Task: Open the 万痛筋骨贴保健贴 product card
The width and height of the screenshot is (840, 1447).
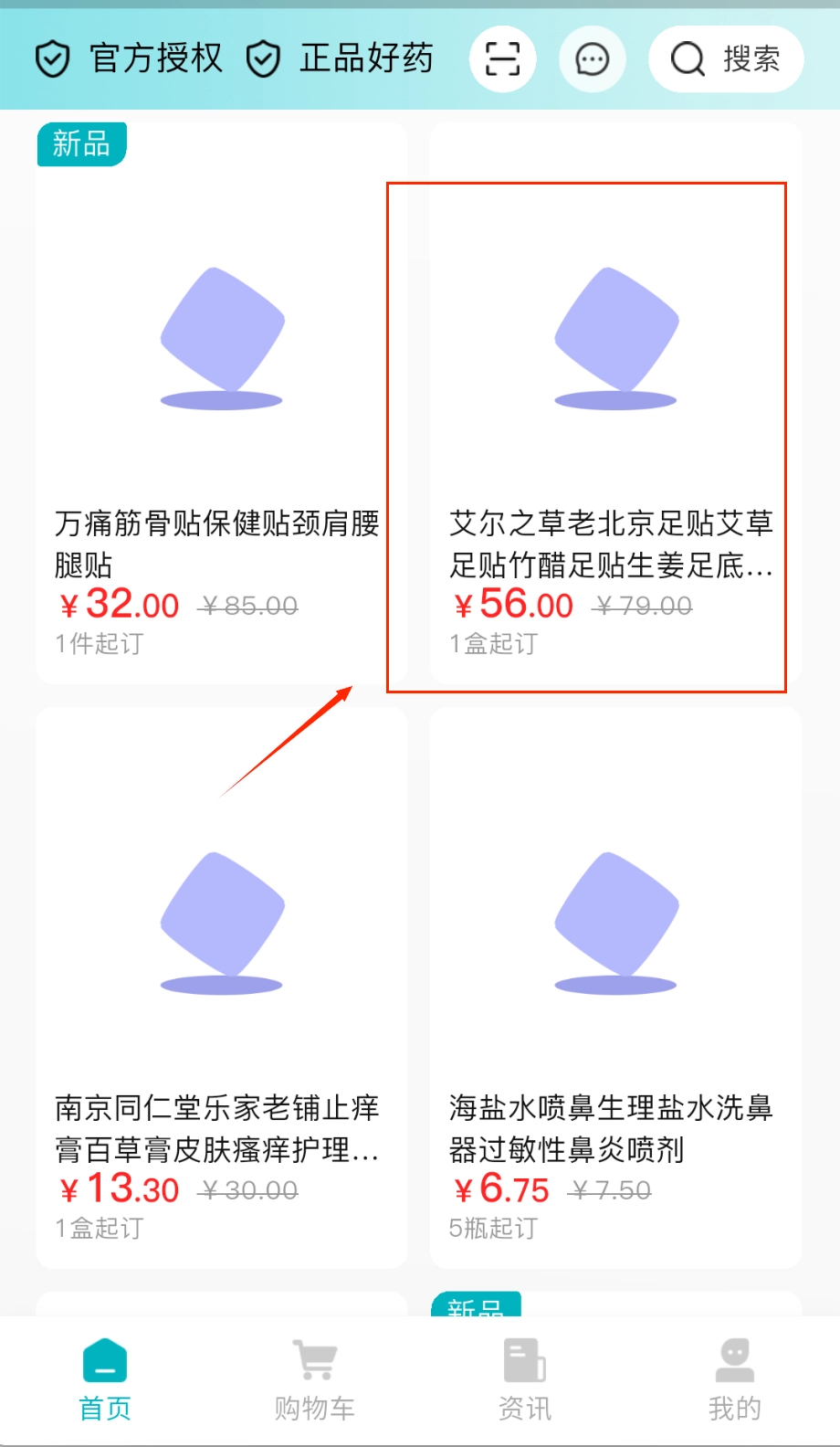Action: [221, 404]
